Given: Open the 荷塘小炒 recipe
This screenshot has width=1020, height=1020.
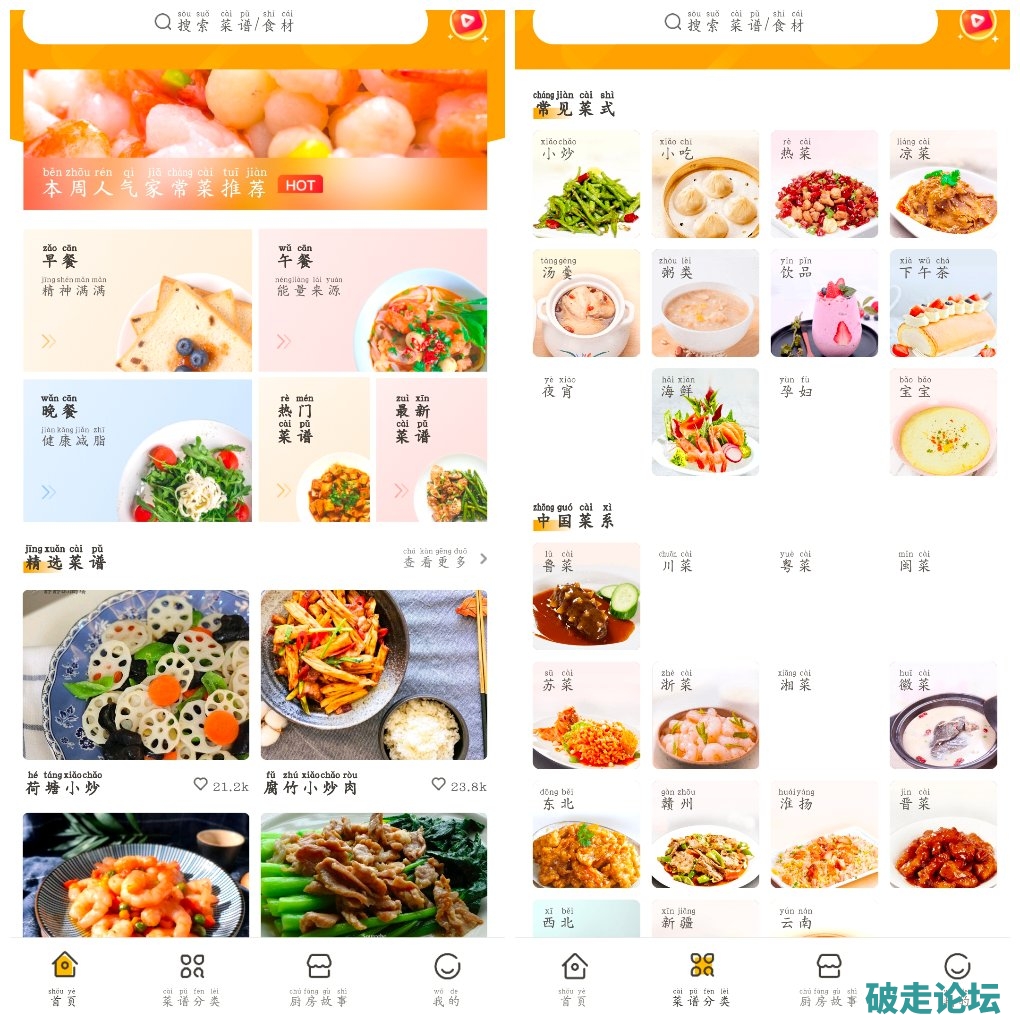Looking at the screenshot, I should [x=136, y=675].
